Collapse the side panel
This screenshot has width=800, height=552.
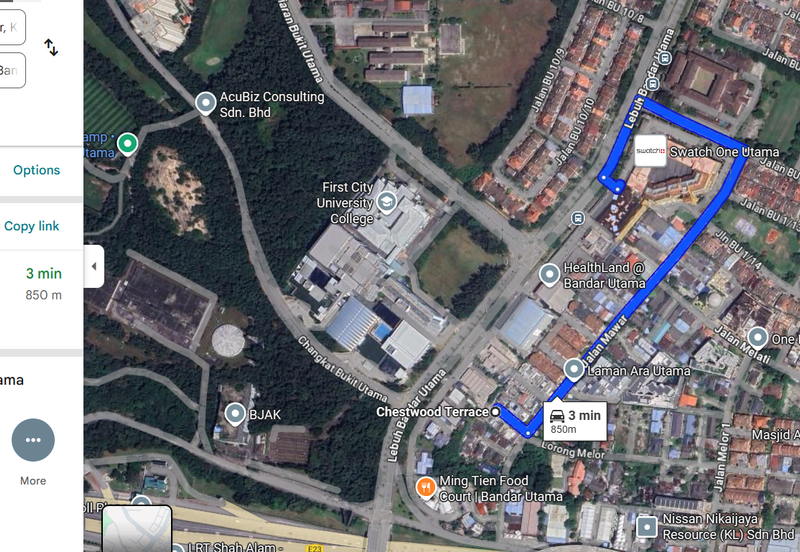(x=94, y=266)
